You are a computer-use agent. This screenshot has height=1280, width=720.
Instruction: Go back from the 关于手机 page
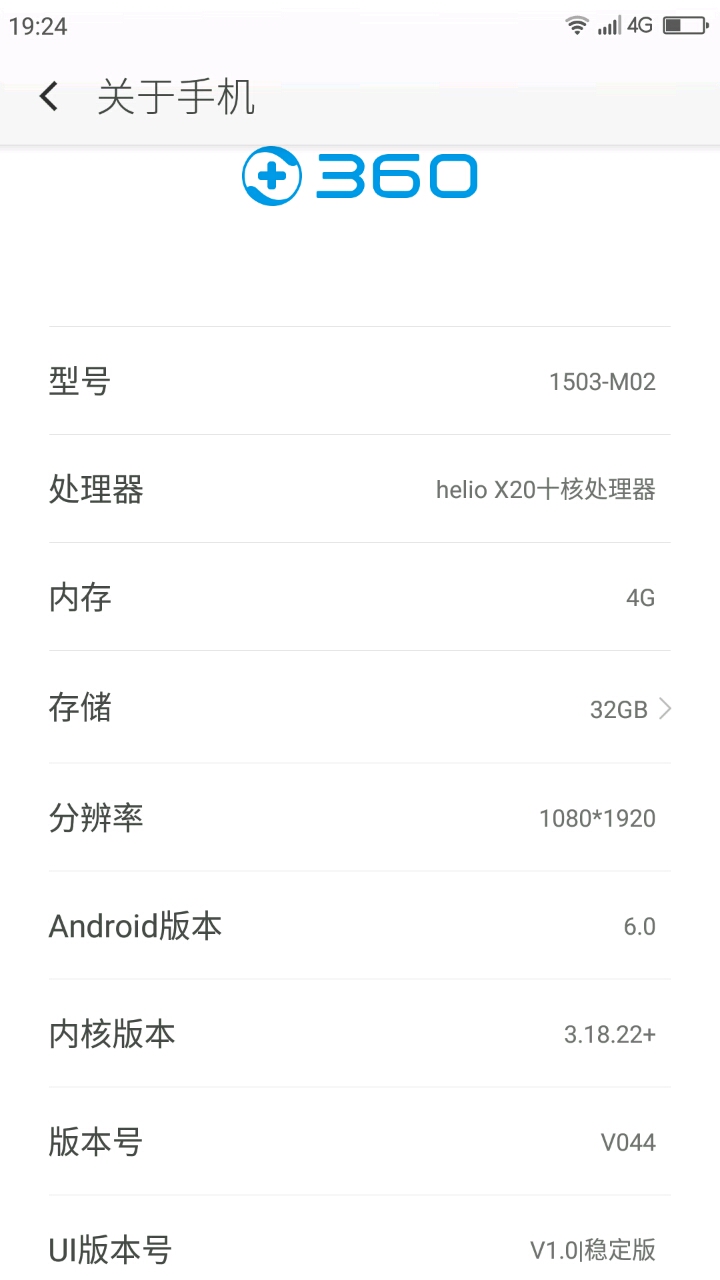[x=48, y=97]
